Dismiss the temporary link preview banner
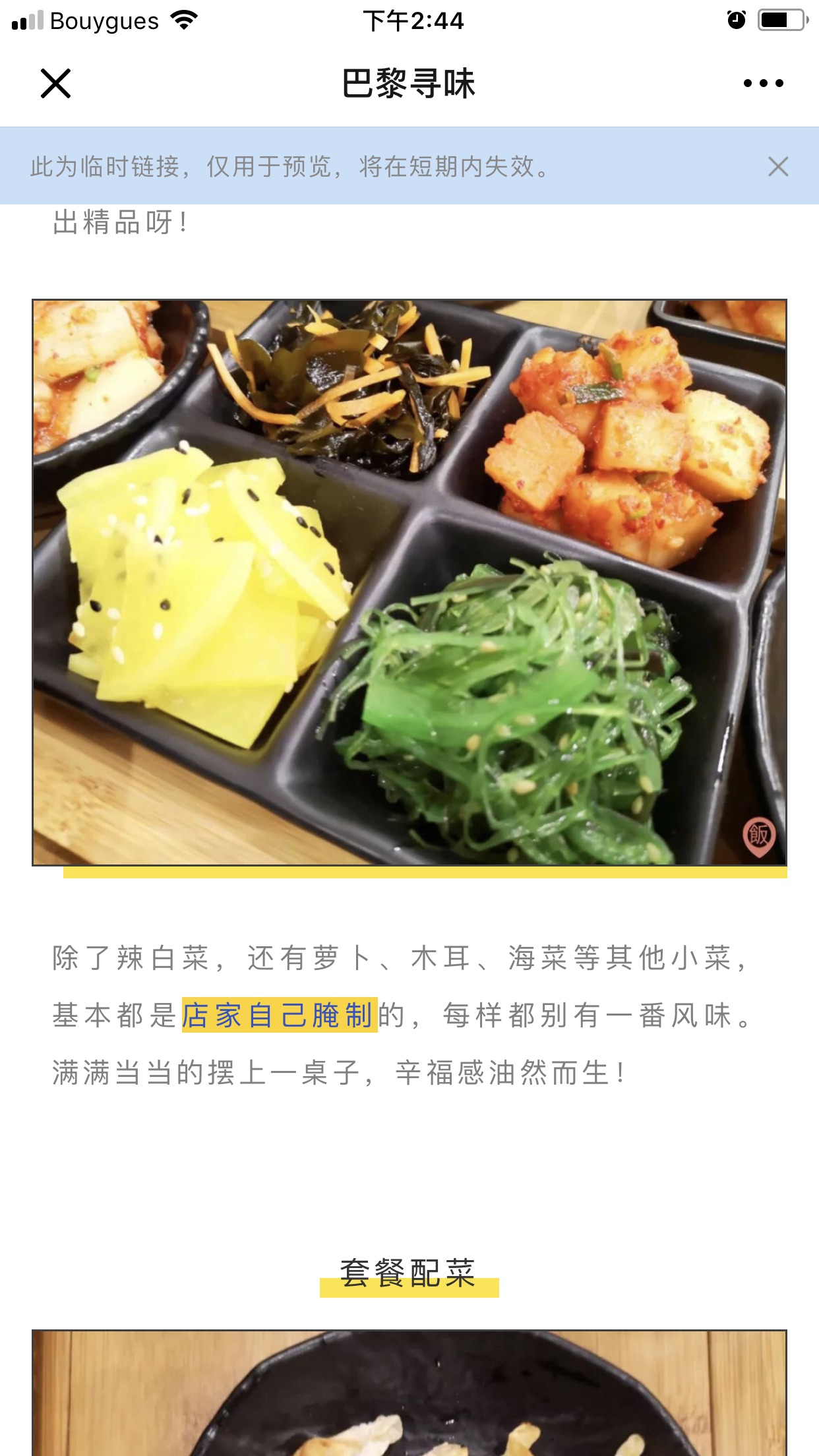Image resolution: width=819 pixels, height=1456 pixels. (x=778, y=167)
